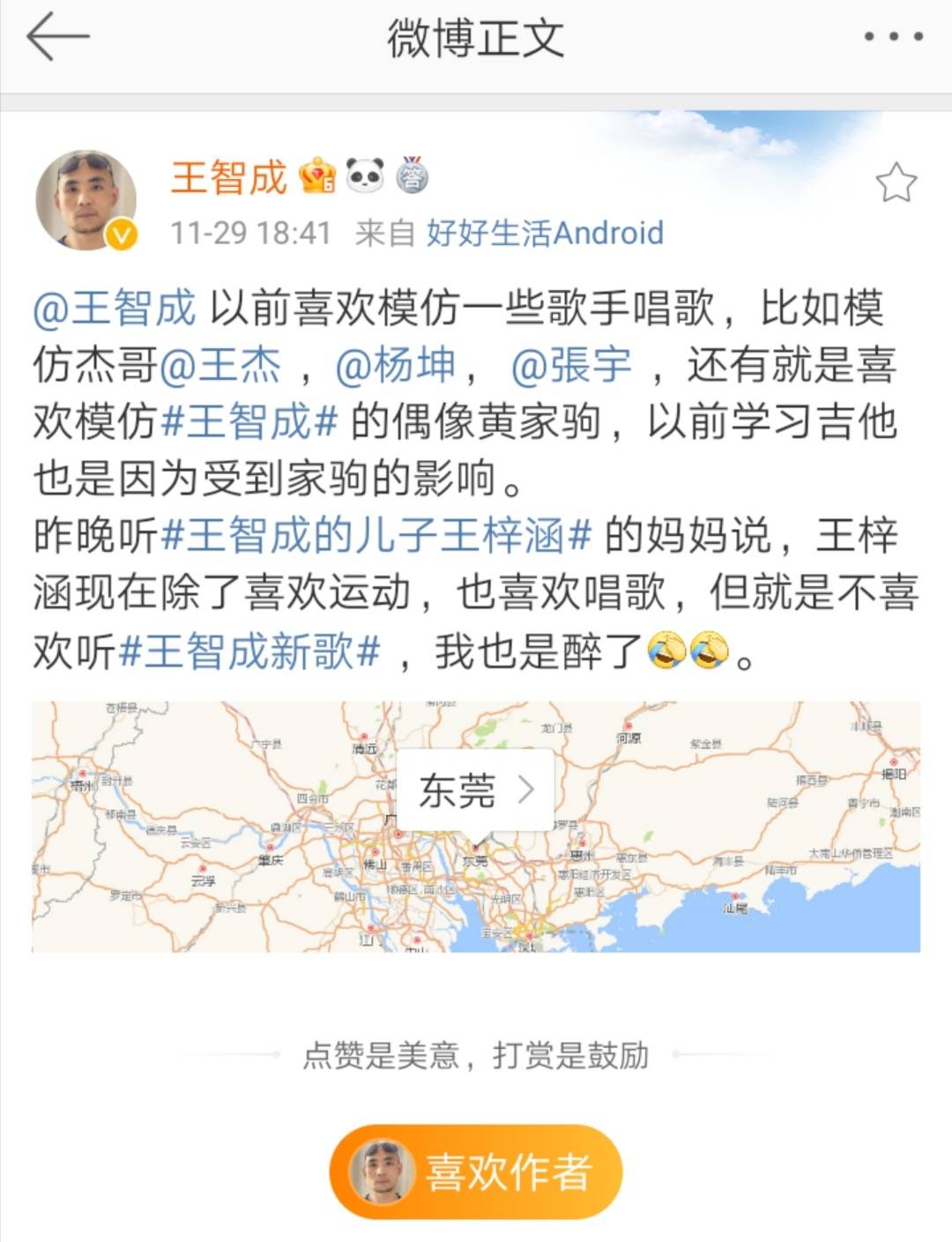952x1242 pixels.
Task: Open the @張宇 mention
Action: 571,365
